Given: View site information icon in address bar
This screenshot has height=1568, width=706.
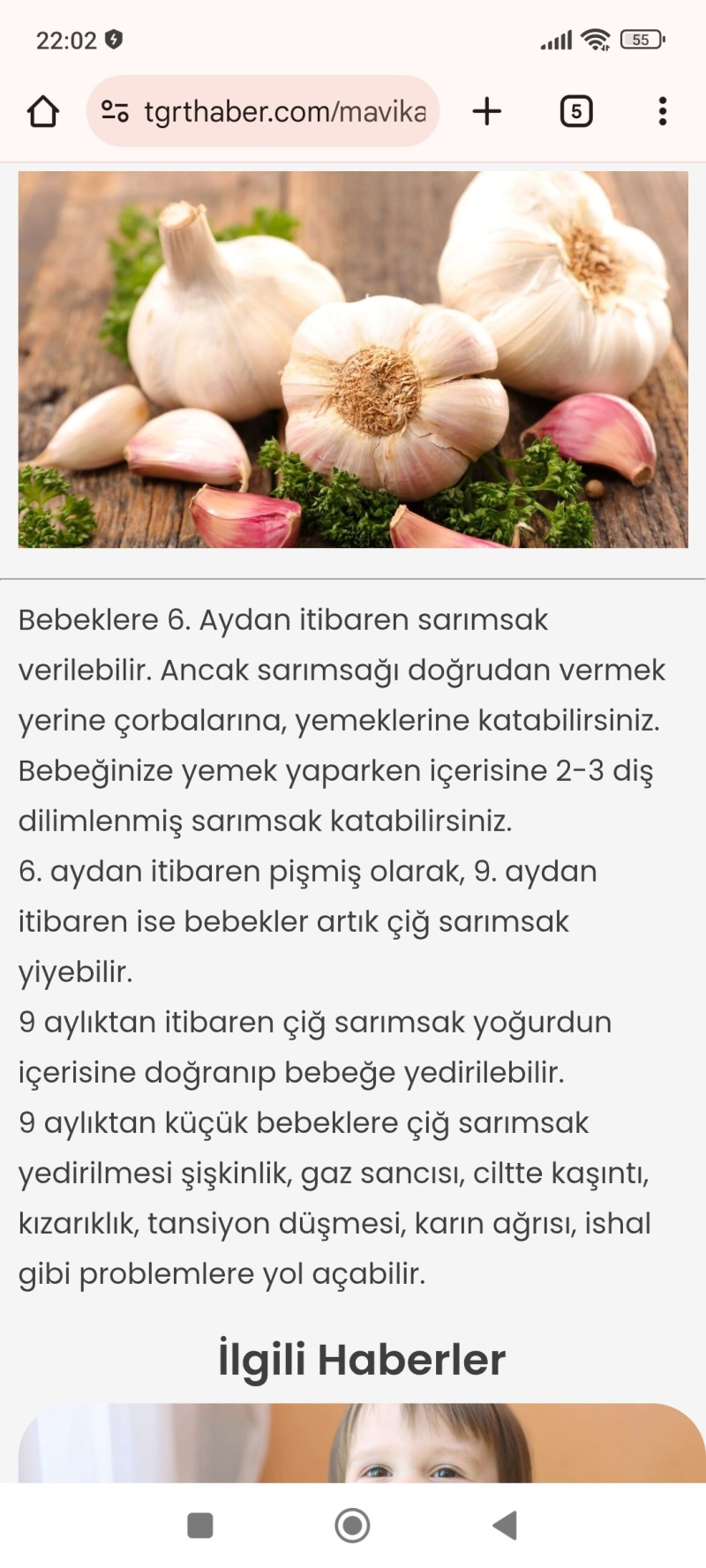Looking at the screenshot, I should click(x=115, y=112).
